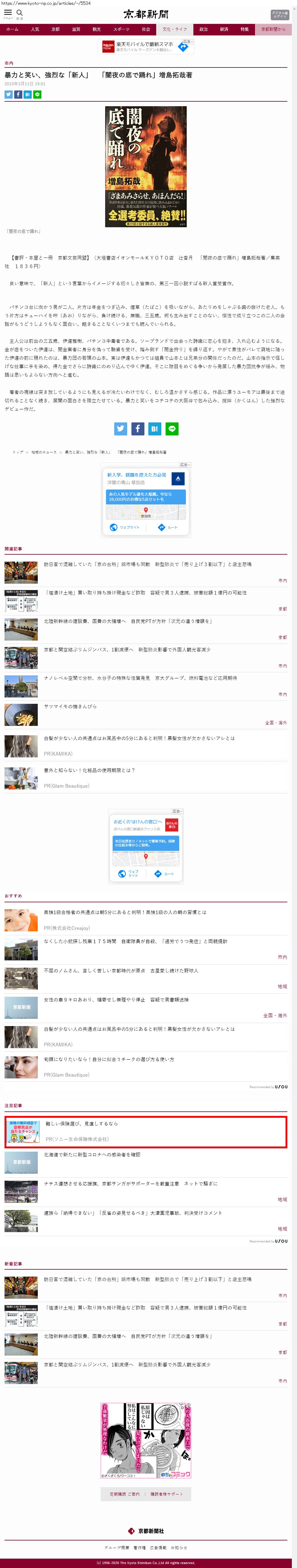Tap the 定期購読ご案内 link

pyautogui.click(x=124, y=1494)
